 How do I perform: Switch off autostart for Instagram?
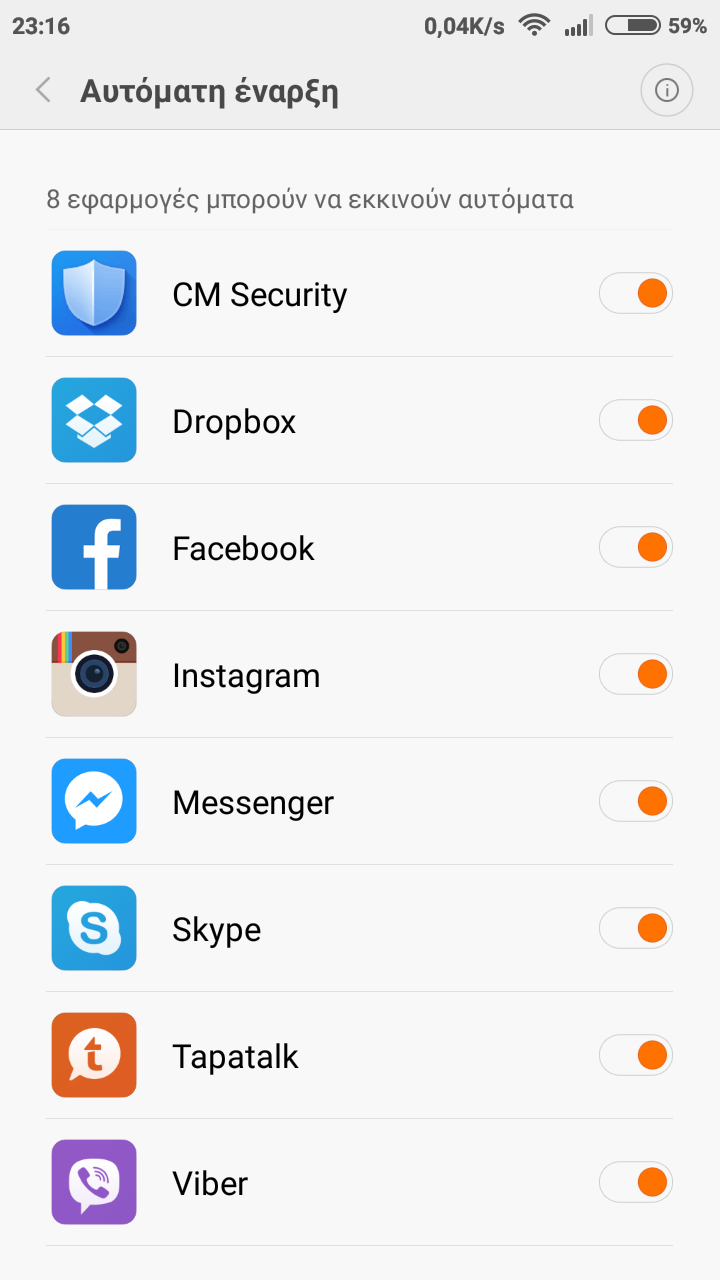636,675
